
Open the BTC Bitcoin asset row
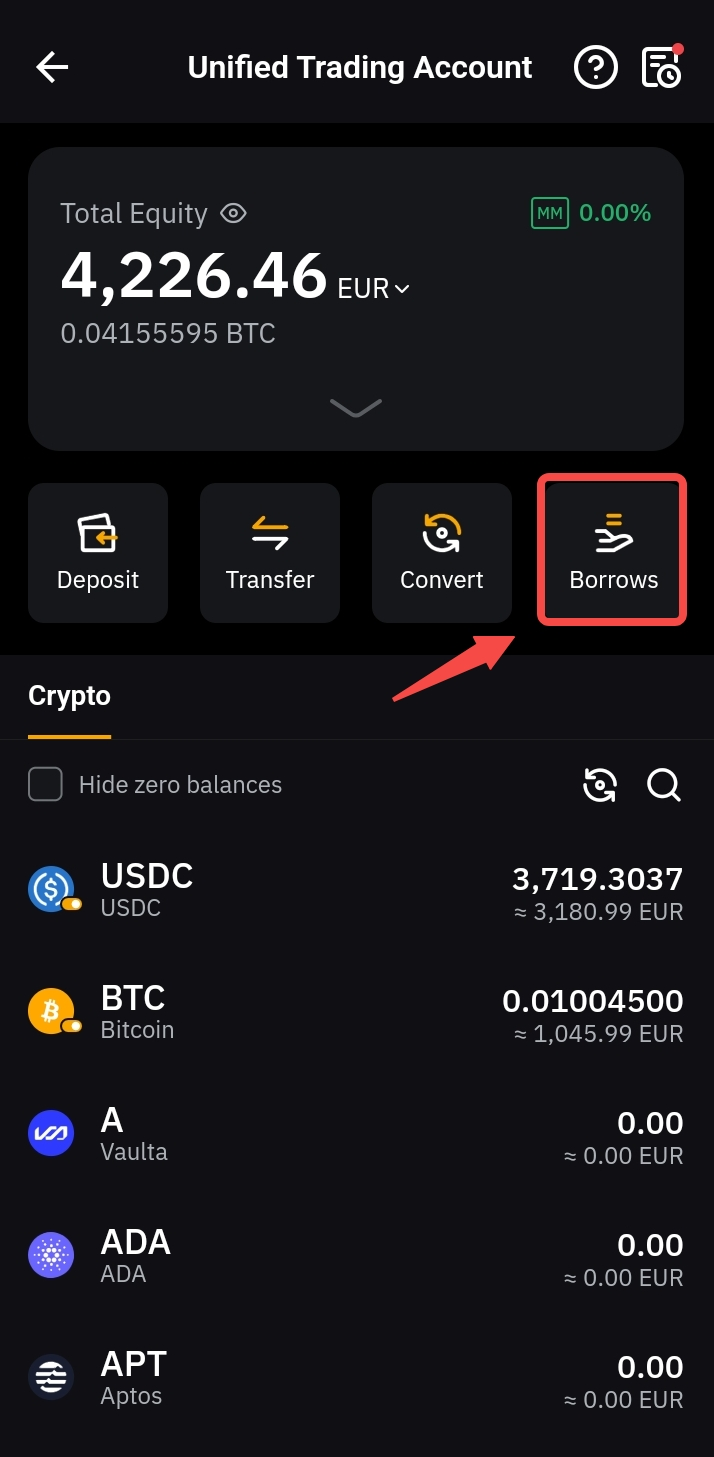tap(356, 1012)
